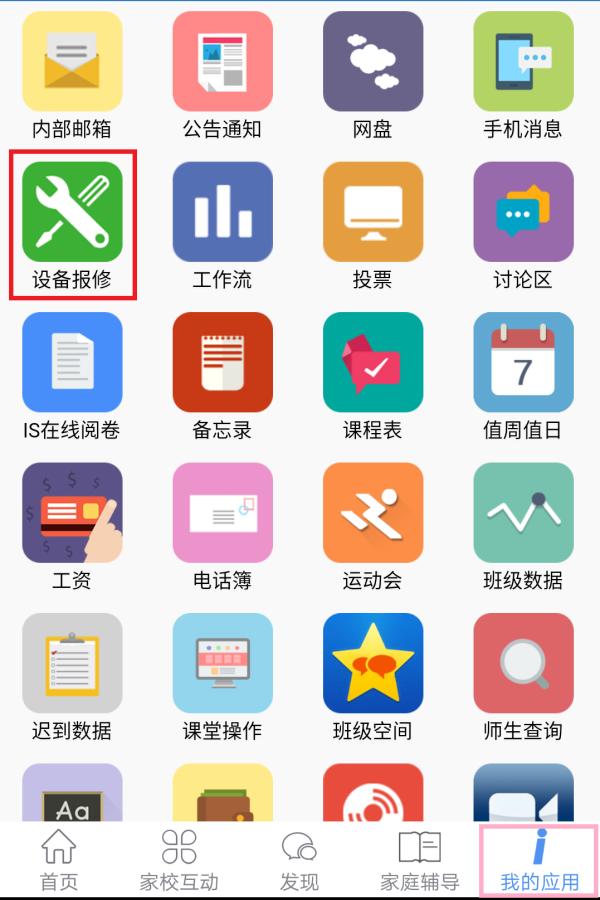Go to the 发现 discover tab
This screenshot has width=600, height=900.
[299, 861]
